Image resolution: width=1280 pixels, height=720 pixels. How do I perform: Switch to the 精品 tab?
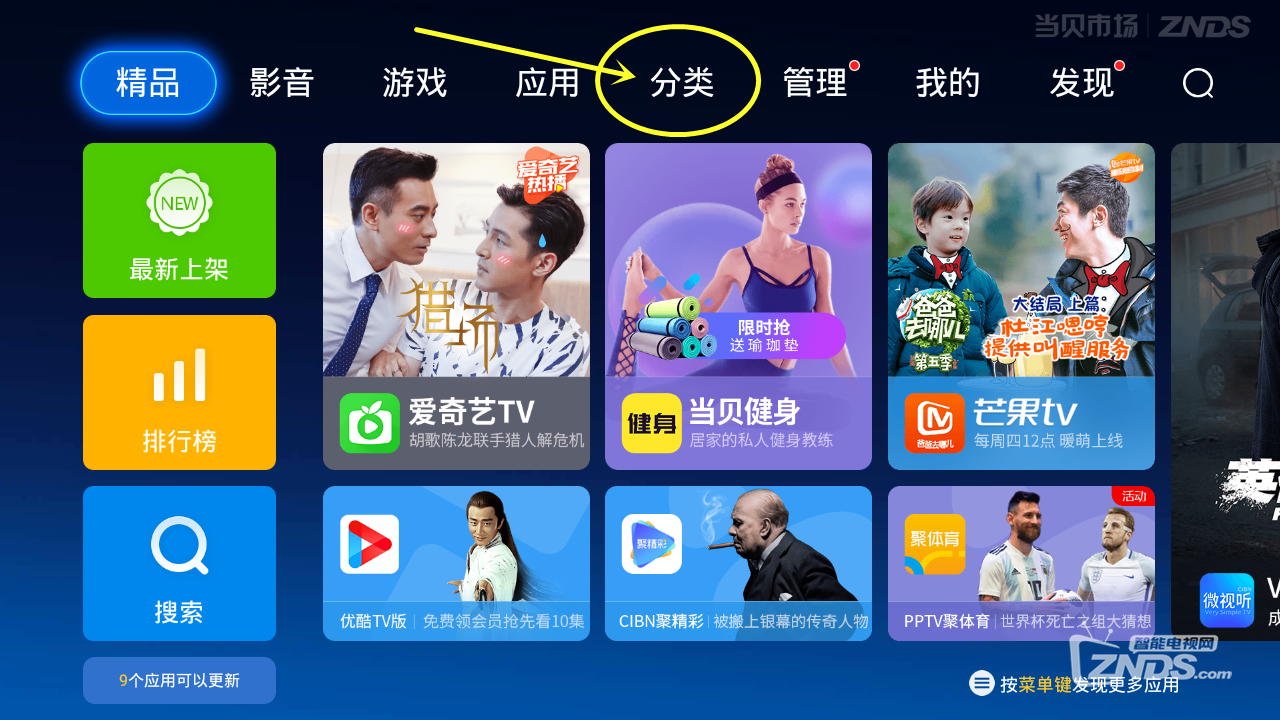coord(148,83)
